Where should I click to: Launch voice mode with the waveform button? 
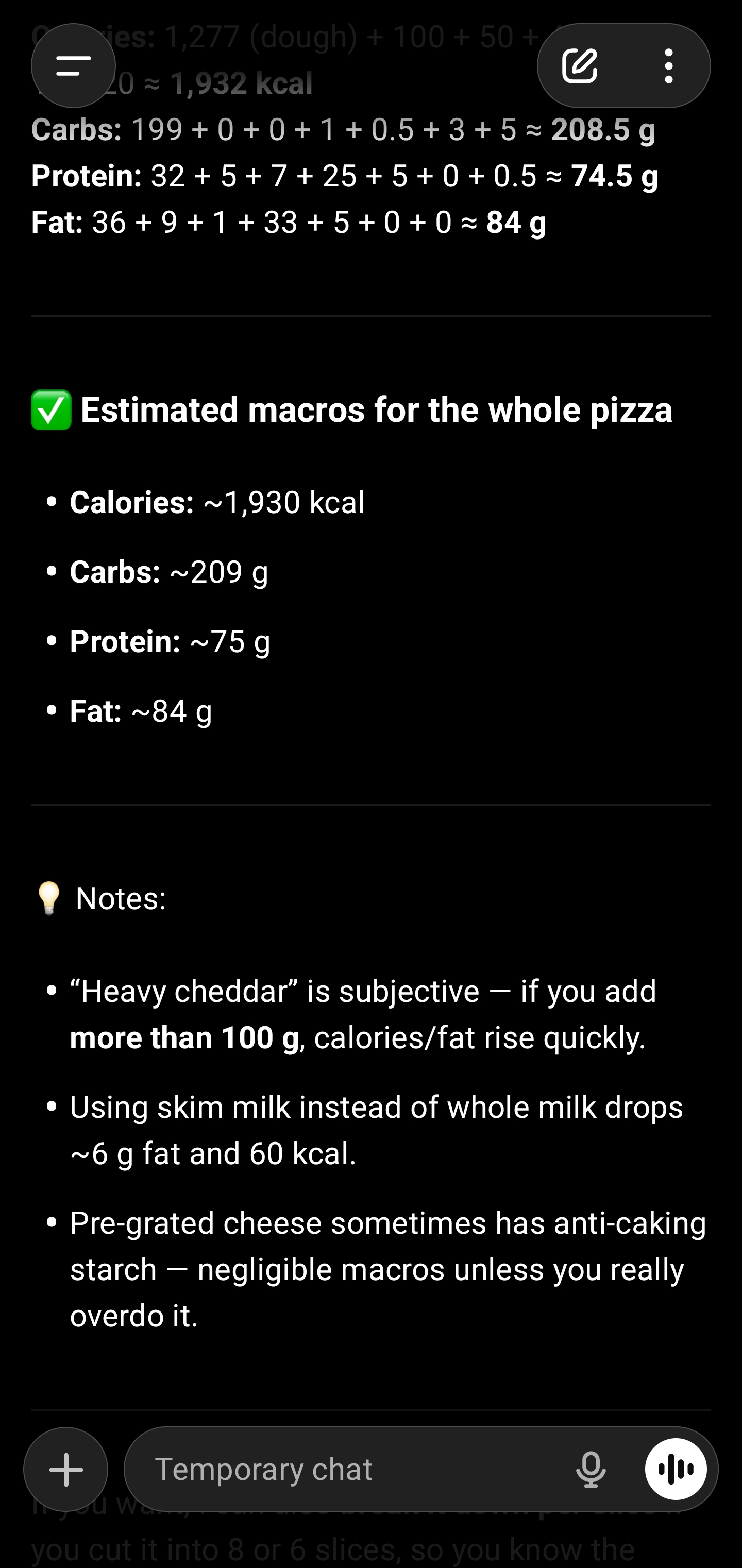676,1470
